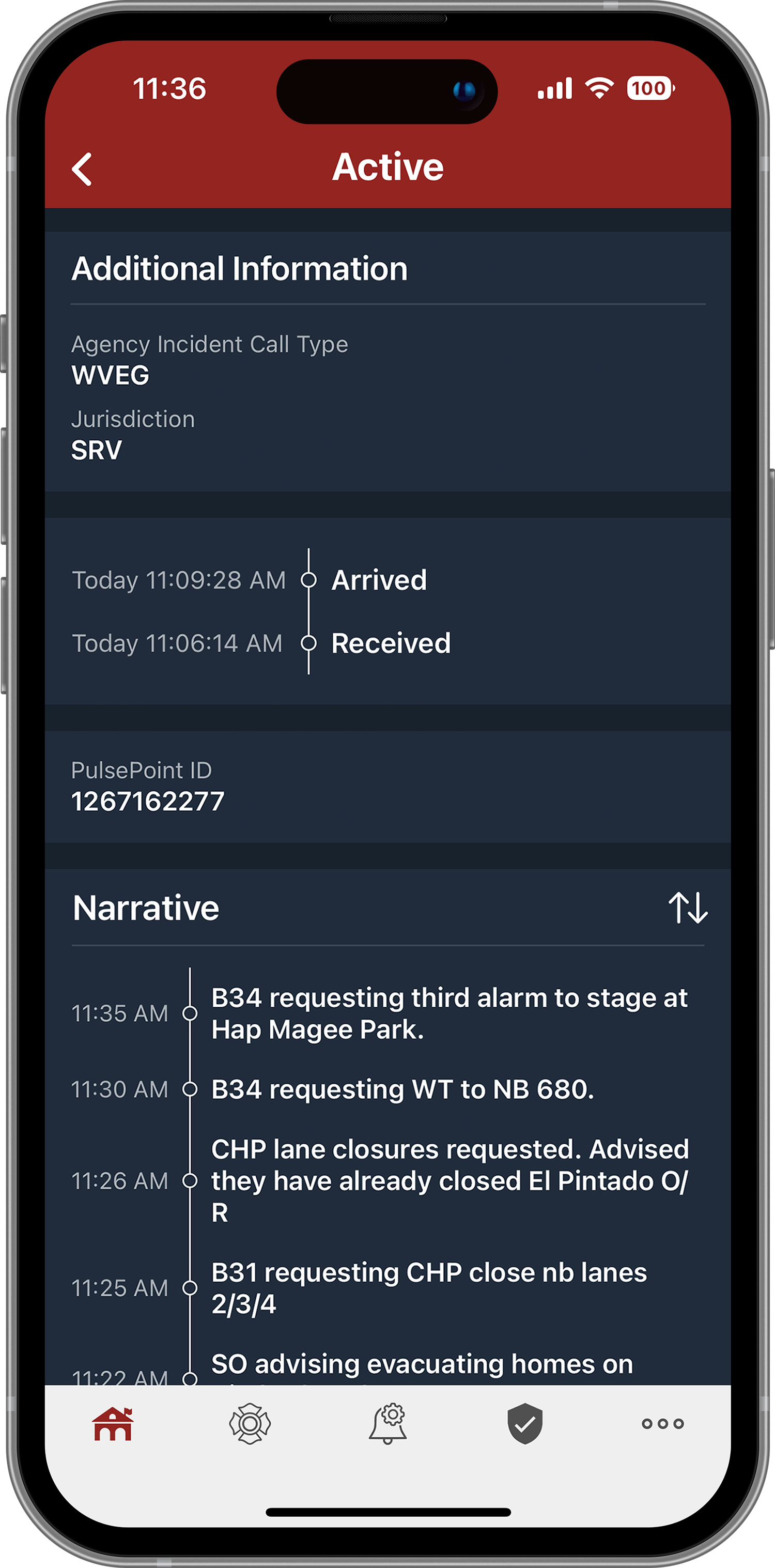Screen dimensions: 775x1568
Task: Tap the WVEG call type value
Action: point(110,376)
